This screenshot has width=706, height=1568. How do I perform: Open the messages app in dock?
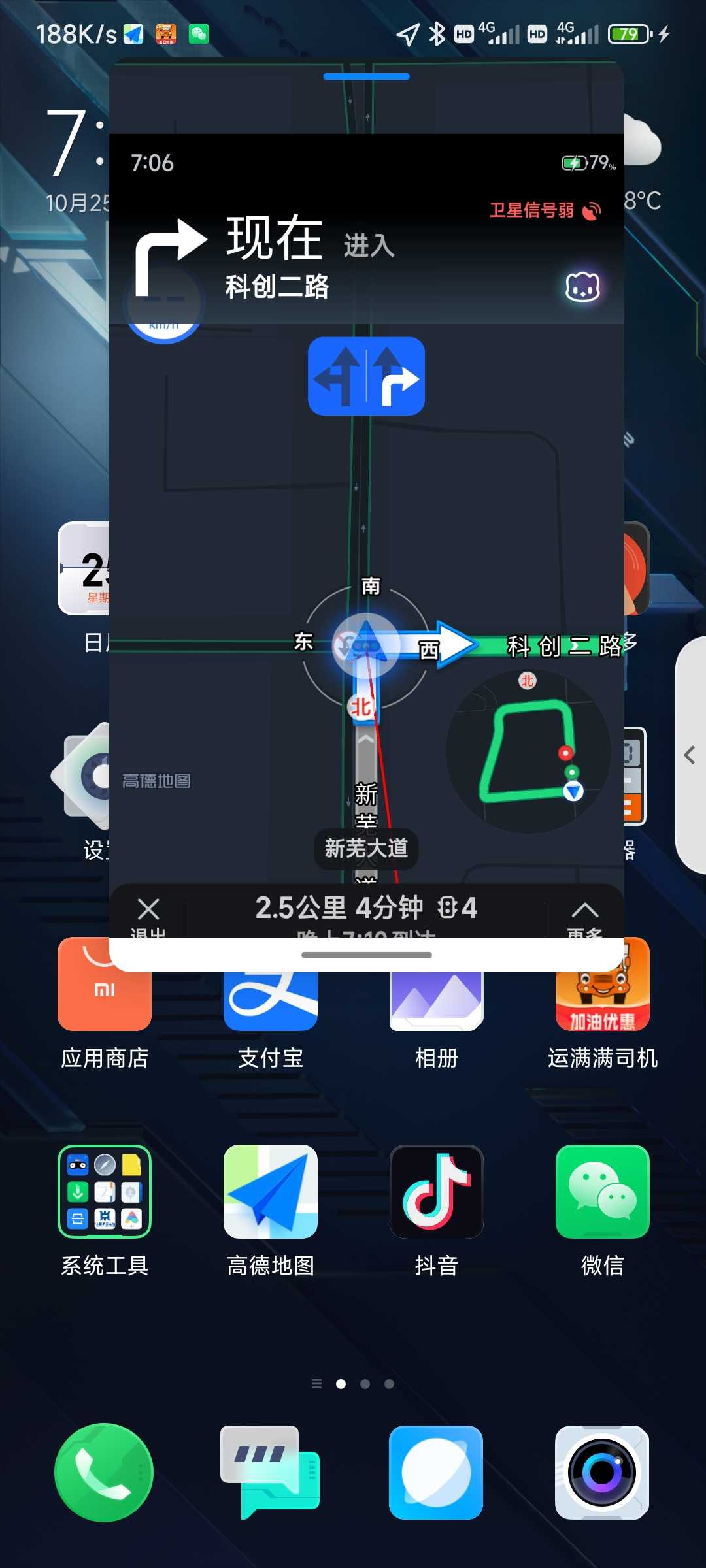pyautogui.click(x=271, y=1473)
